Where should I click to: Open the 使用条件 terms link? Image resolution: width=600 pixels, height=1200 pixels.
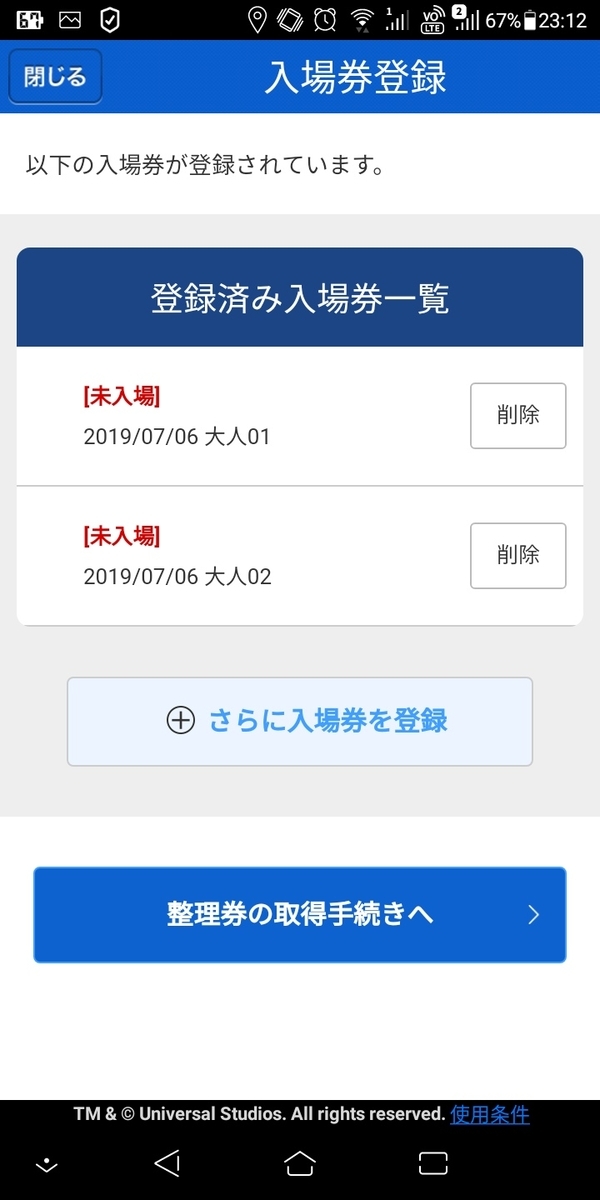490,1114
